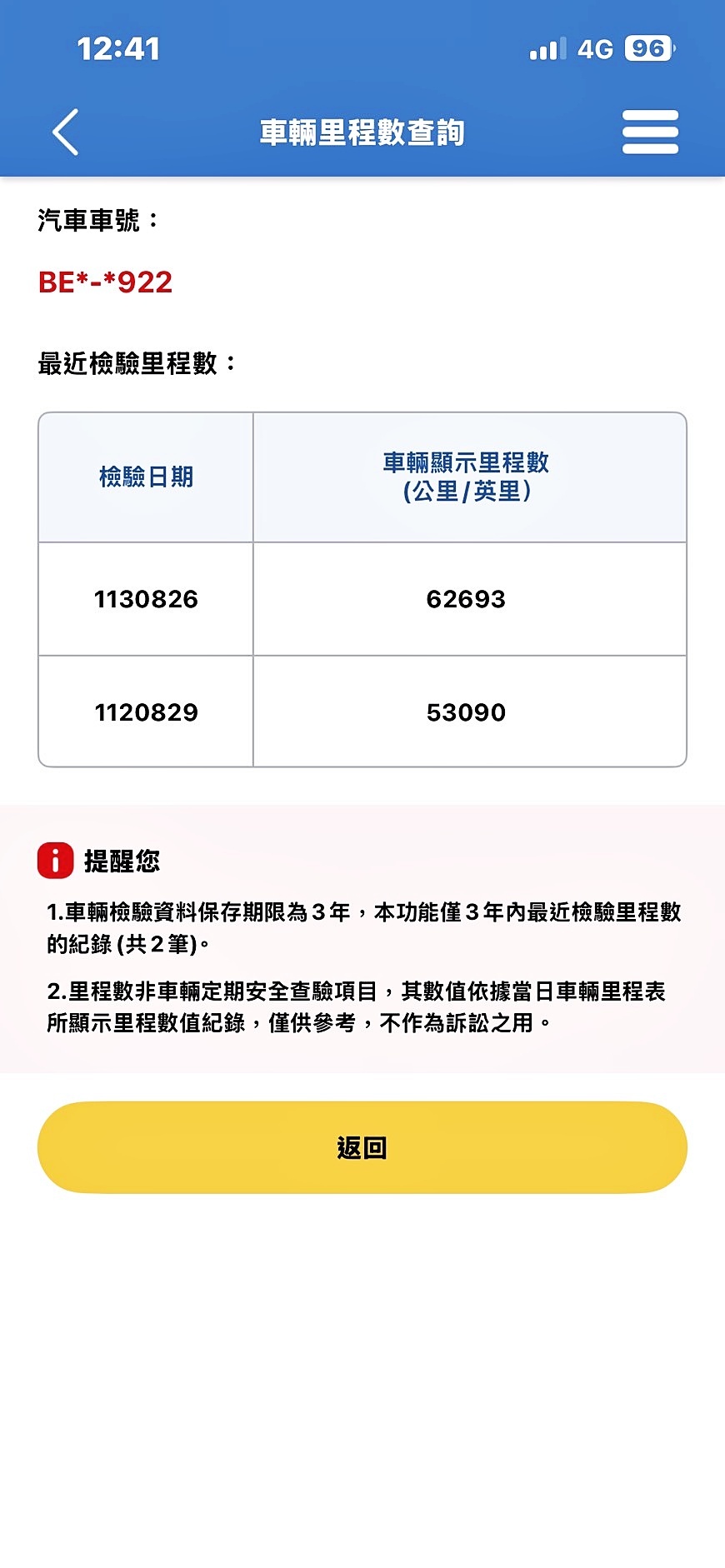
Task: Tap the 車輛顯示里程數 column header
Action: [469, 476]
